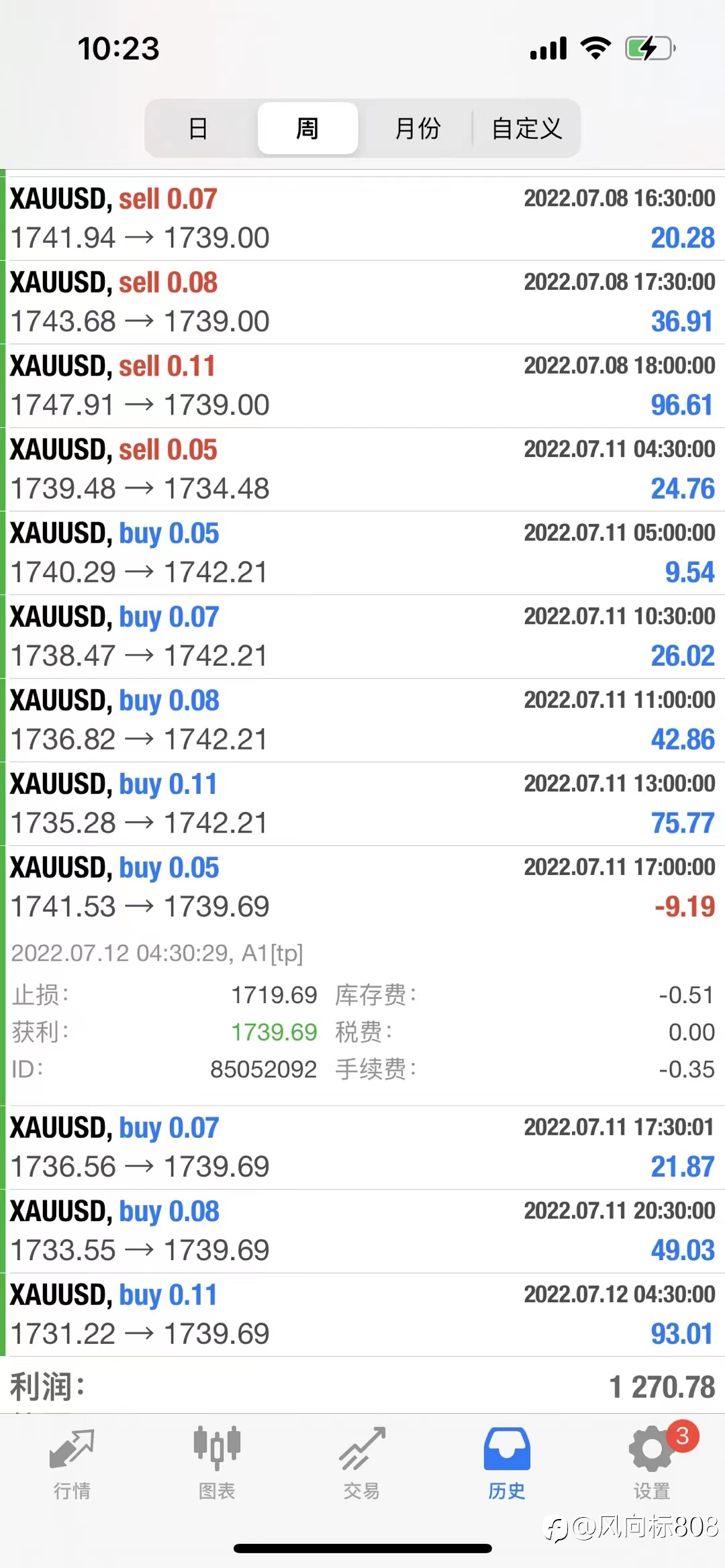The height and width of the screenshot is (1568, 725).
Task: Expand the sell 0.05 trade on 2022.07.11 04:30:00
Action: 362,470
